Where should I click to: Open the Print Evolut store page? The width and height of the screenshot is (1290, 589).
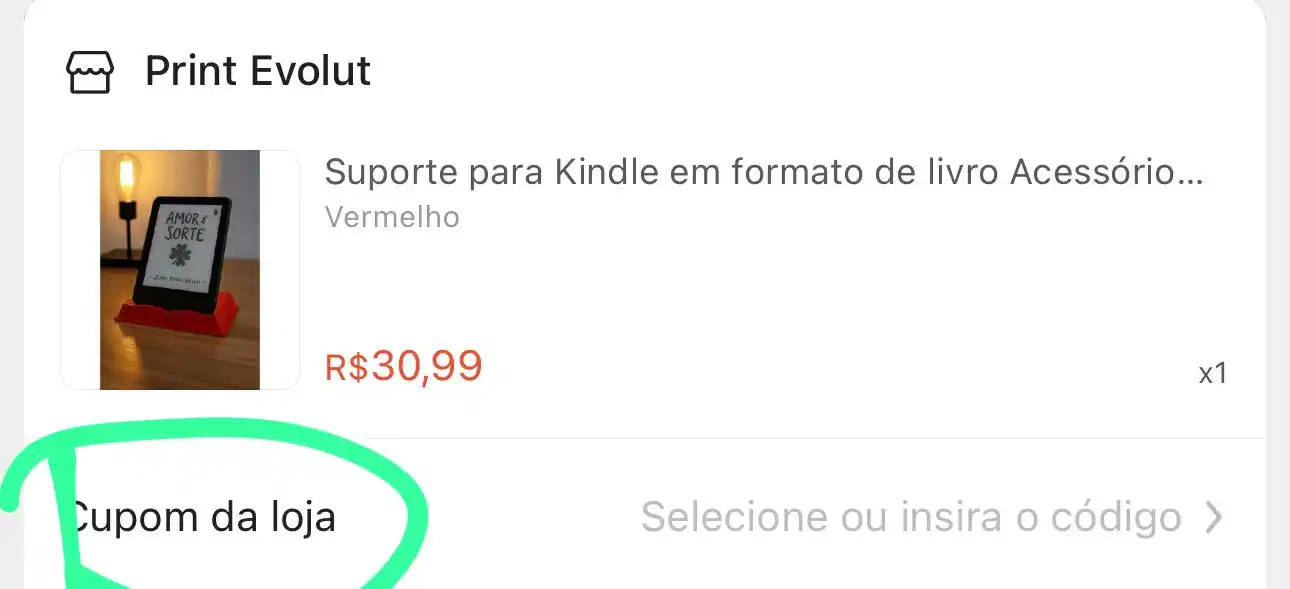257,72
